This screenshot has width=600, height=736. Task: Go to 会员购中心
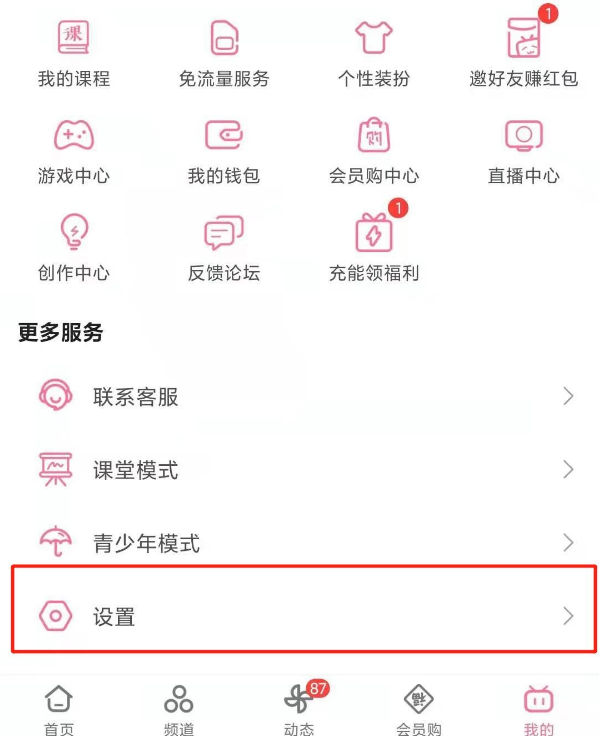374,151
